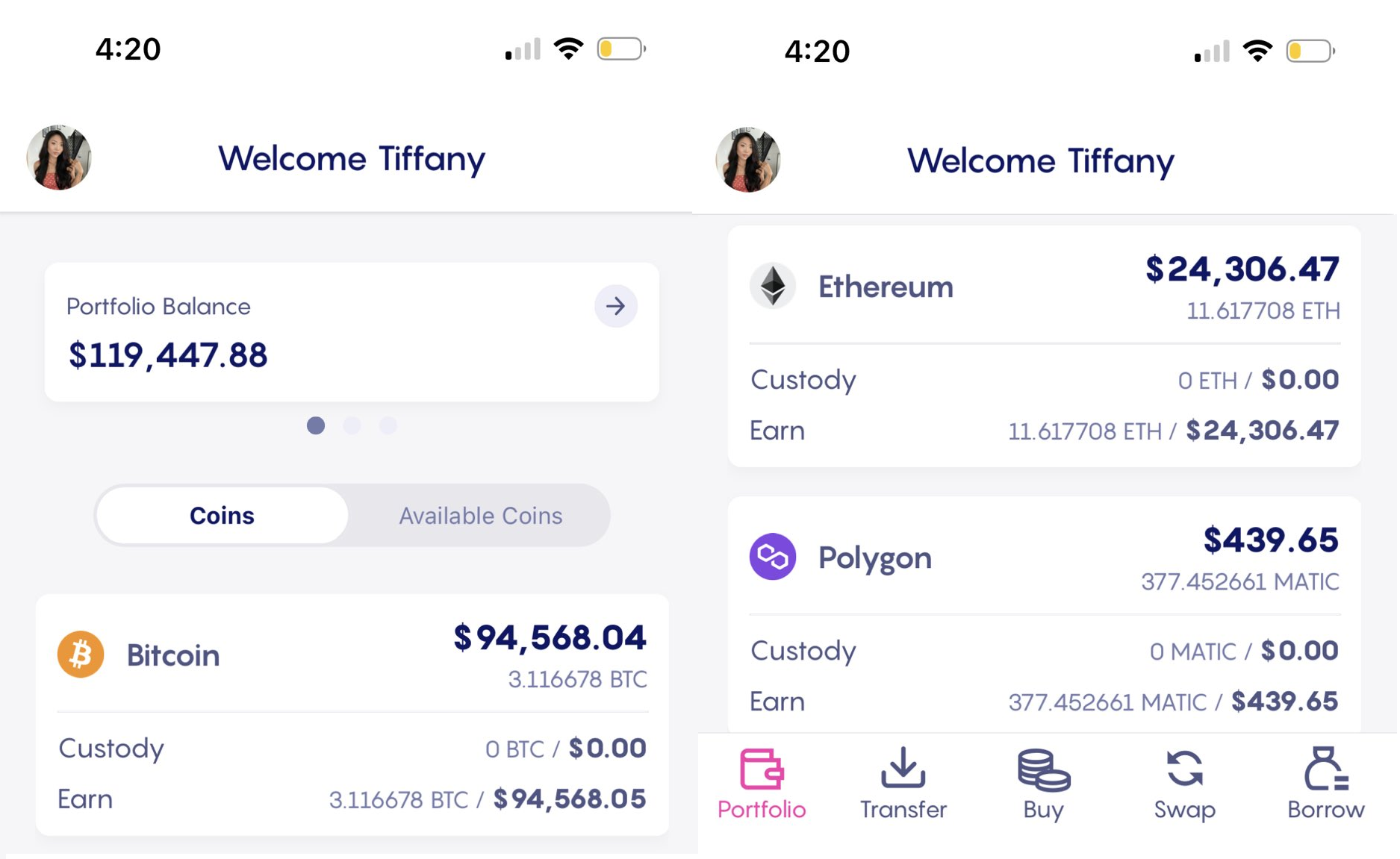Open the Polygon holdings card
The image size is (1400, 859).
[x=1043, y=558]
